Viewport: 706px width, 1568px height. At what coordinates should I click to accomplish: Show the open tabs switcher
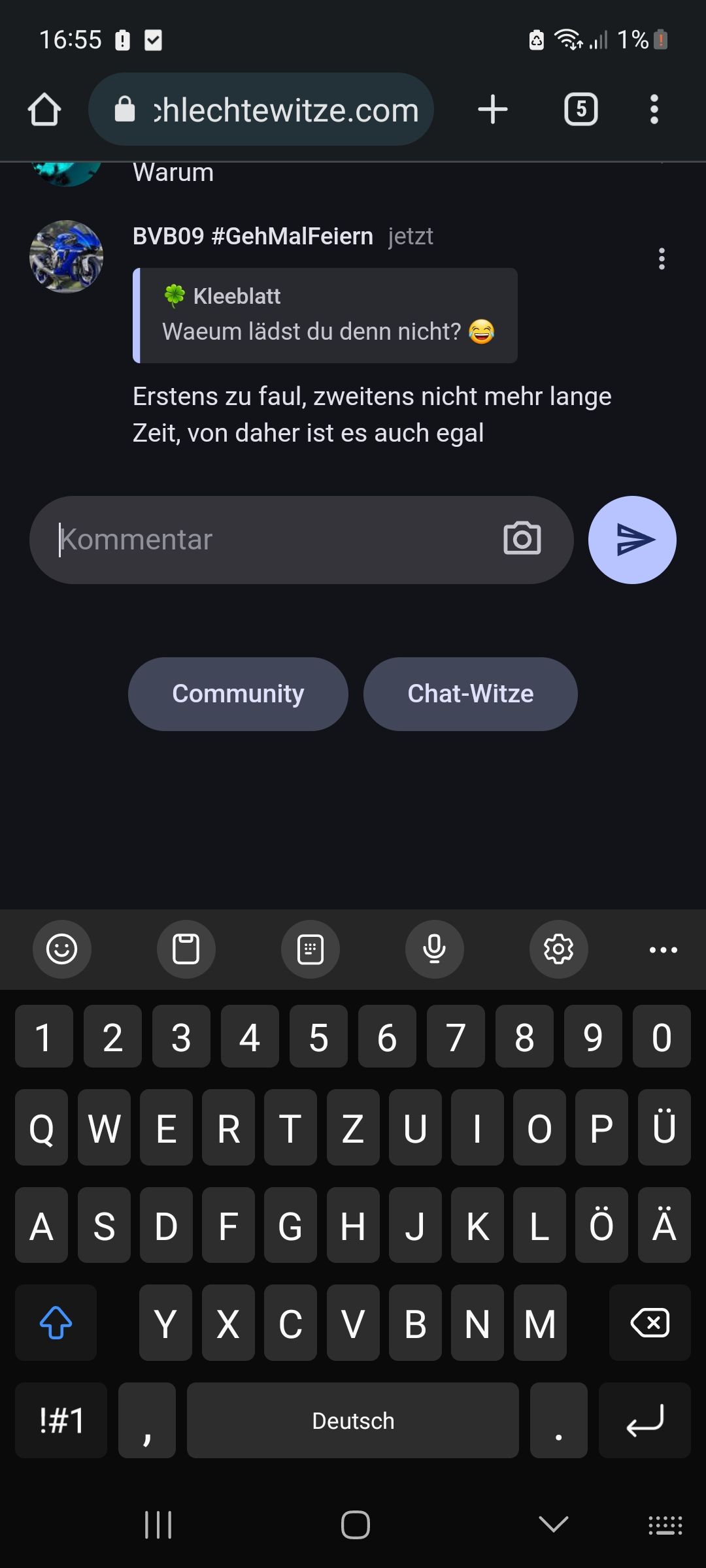(580, 109)
